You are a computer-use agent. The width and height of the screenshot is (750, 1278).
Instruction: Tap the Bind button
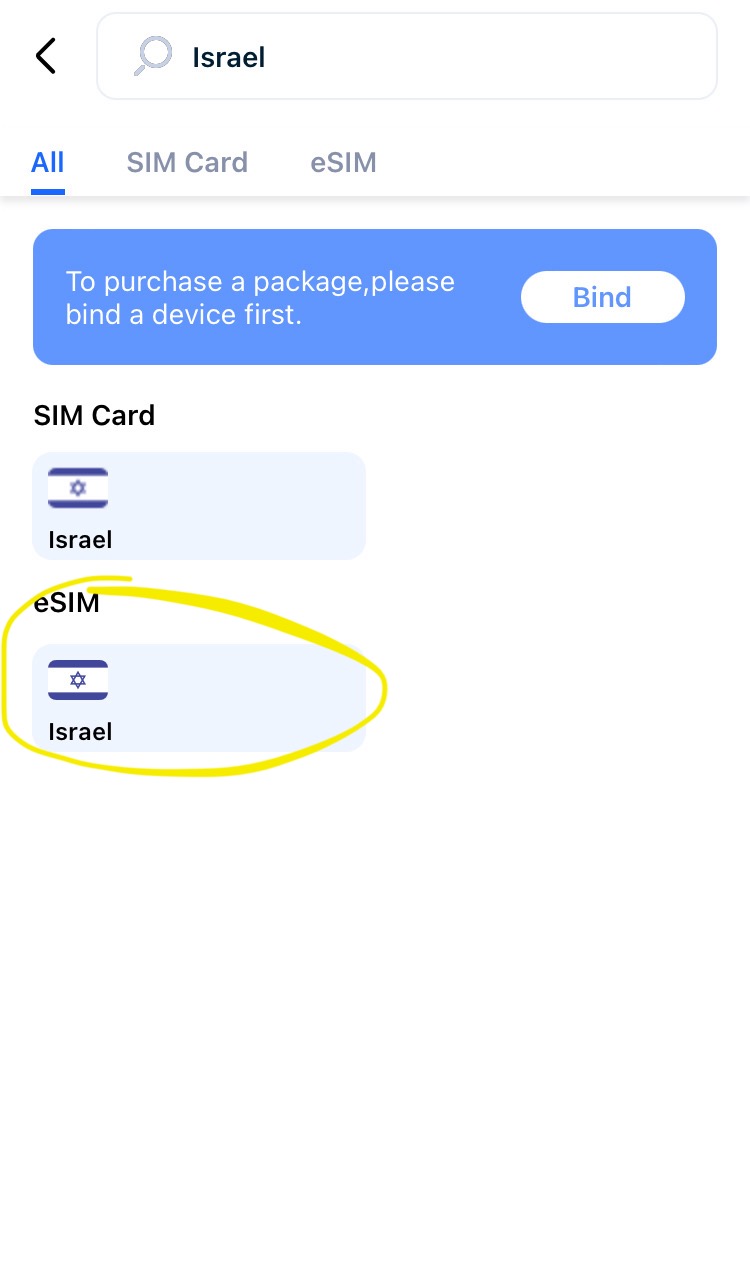tap(602, 297)
